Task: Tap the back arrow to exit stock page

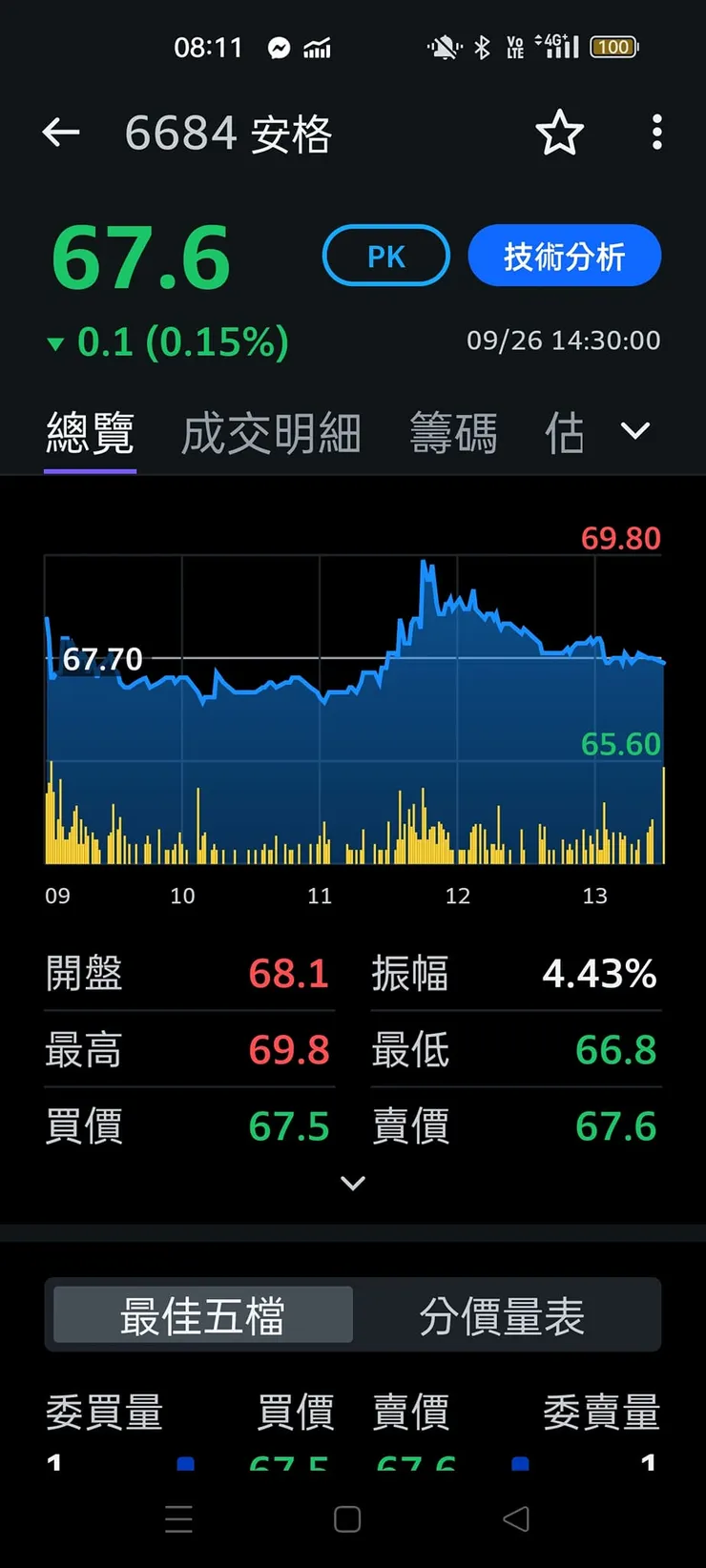Action: click(60, 133)
